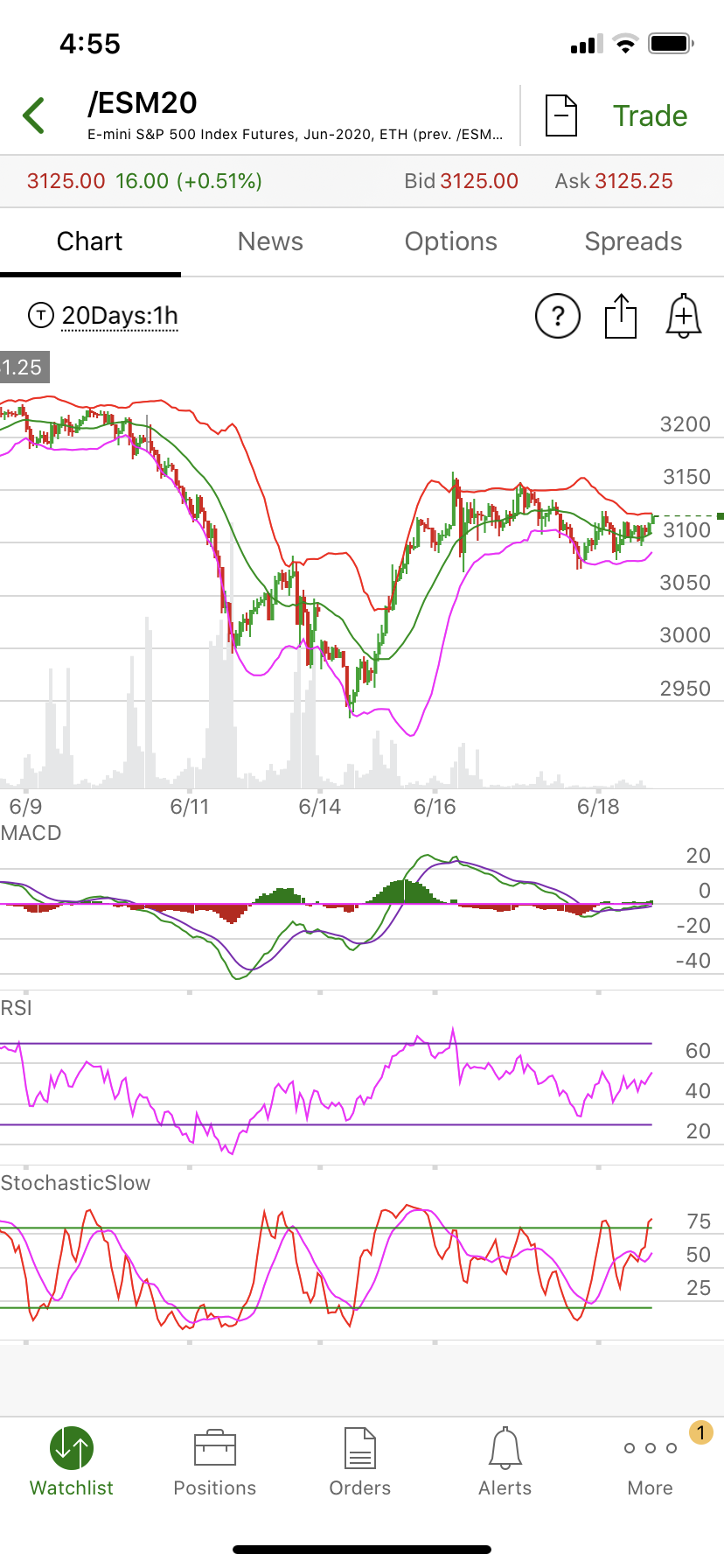Switch to the News tab

click(270, 241)
